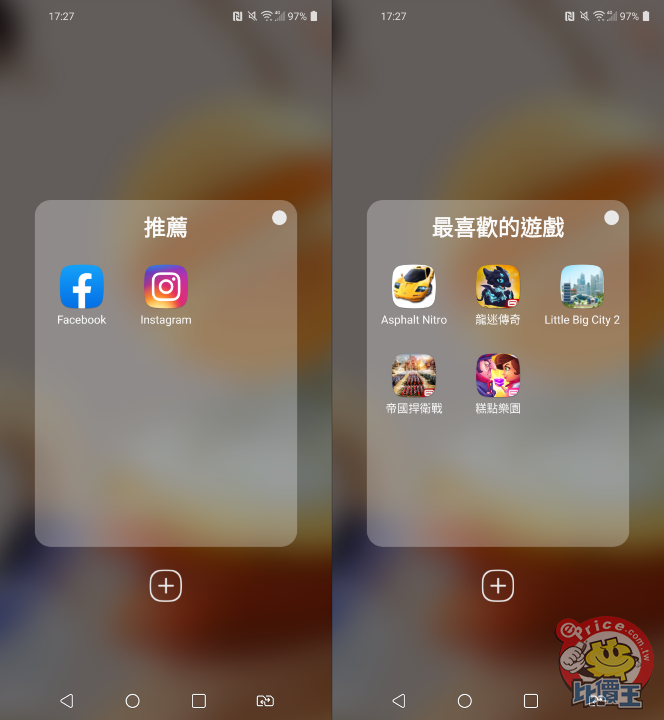Open the Facebook app
The image size is (664, 720).
click(81, 287)
